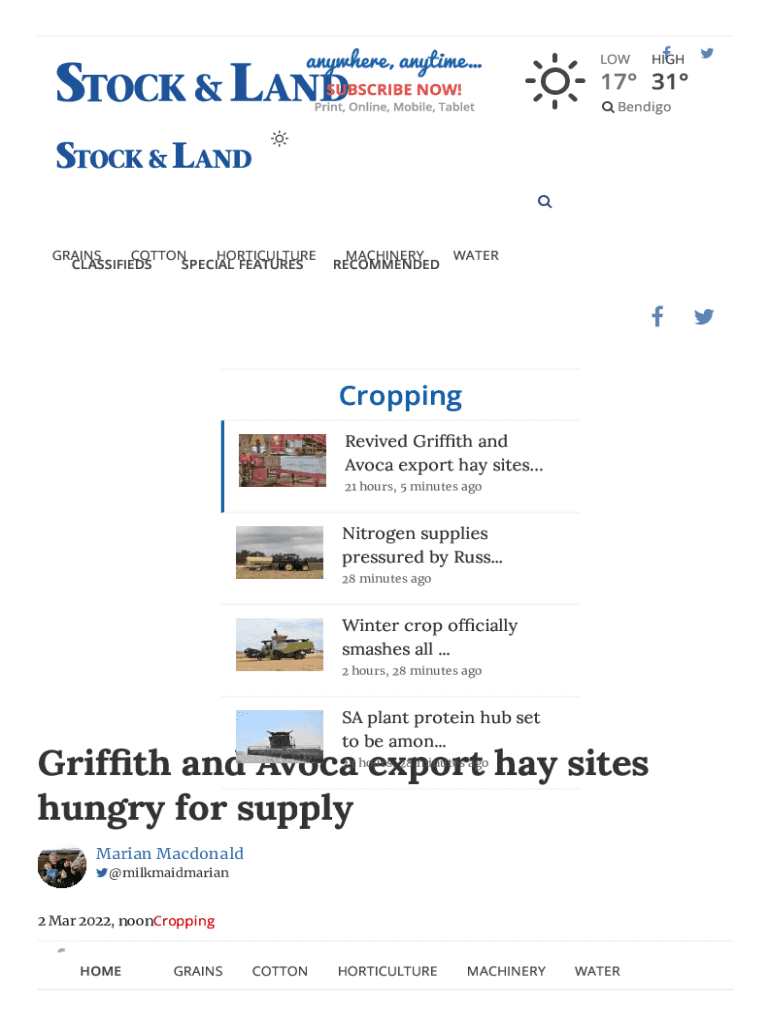Go to Horticulture in bottom menu
This screenshot has height=1024, width=770.
(387, 971)
